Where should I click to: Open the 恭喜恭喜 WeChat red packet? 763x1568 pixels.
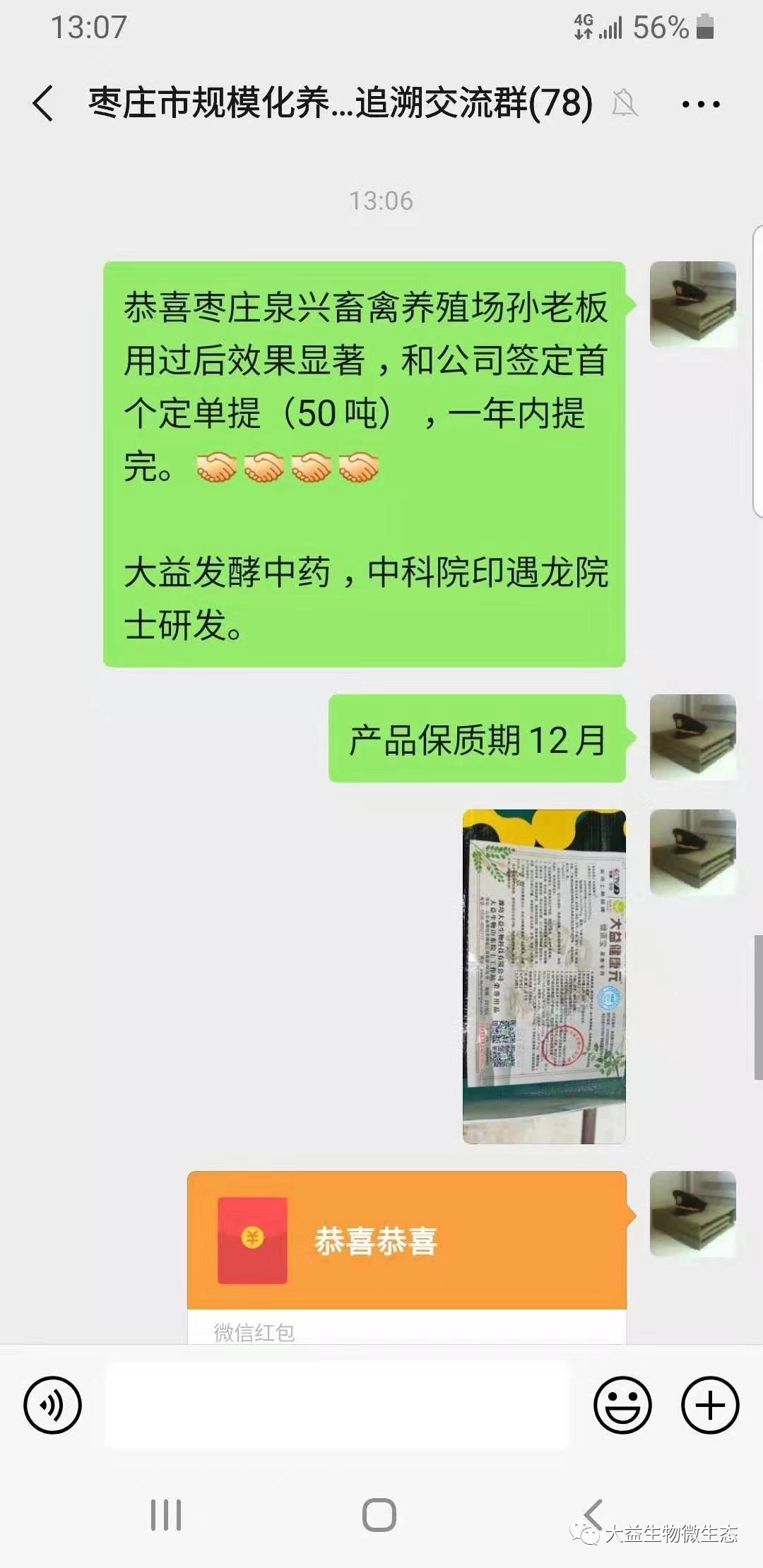click(x=406, y=1242)
